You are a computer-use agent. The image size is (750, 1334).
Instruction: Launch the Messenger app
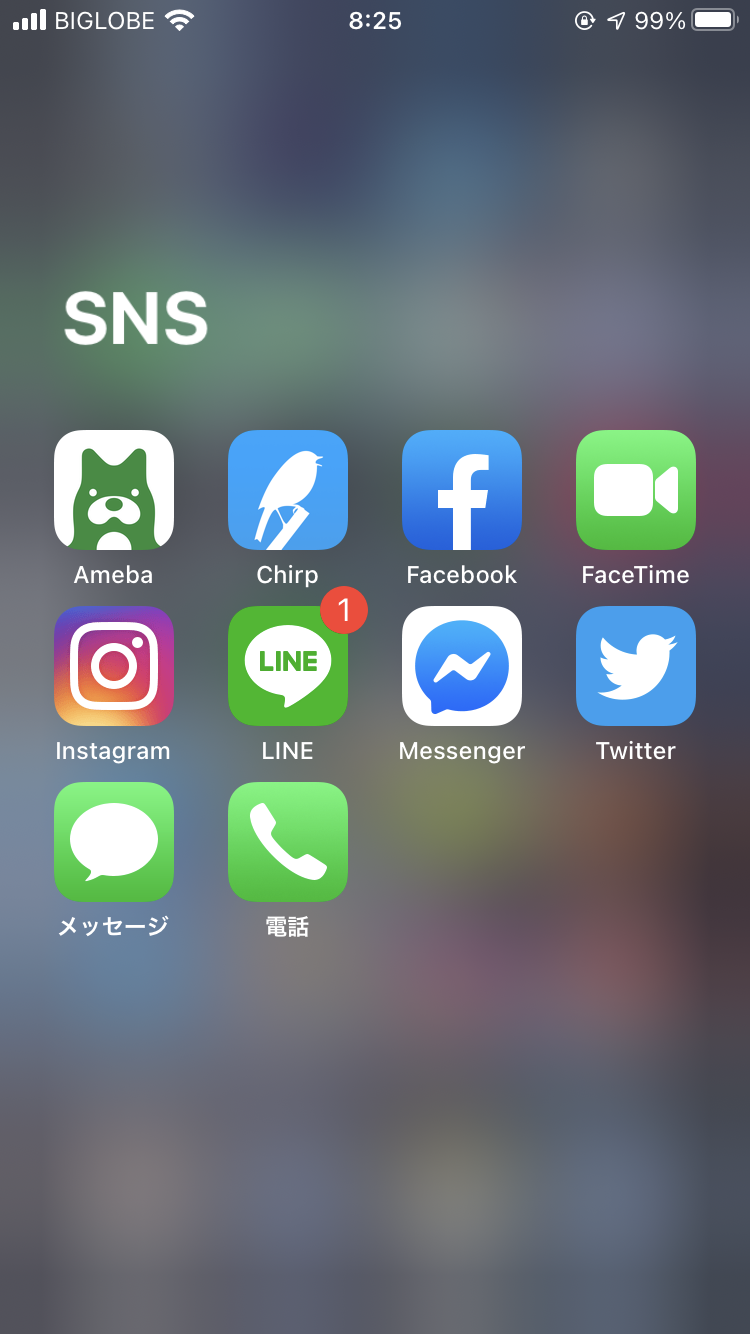pos(462,666)
